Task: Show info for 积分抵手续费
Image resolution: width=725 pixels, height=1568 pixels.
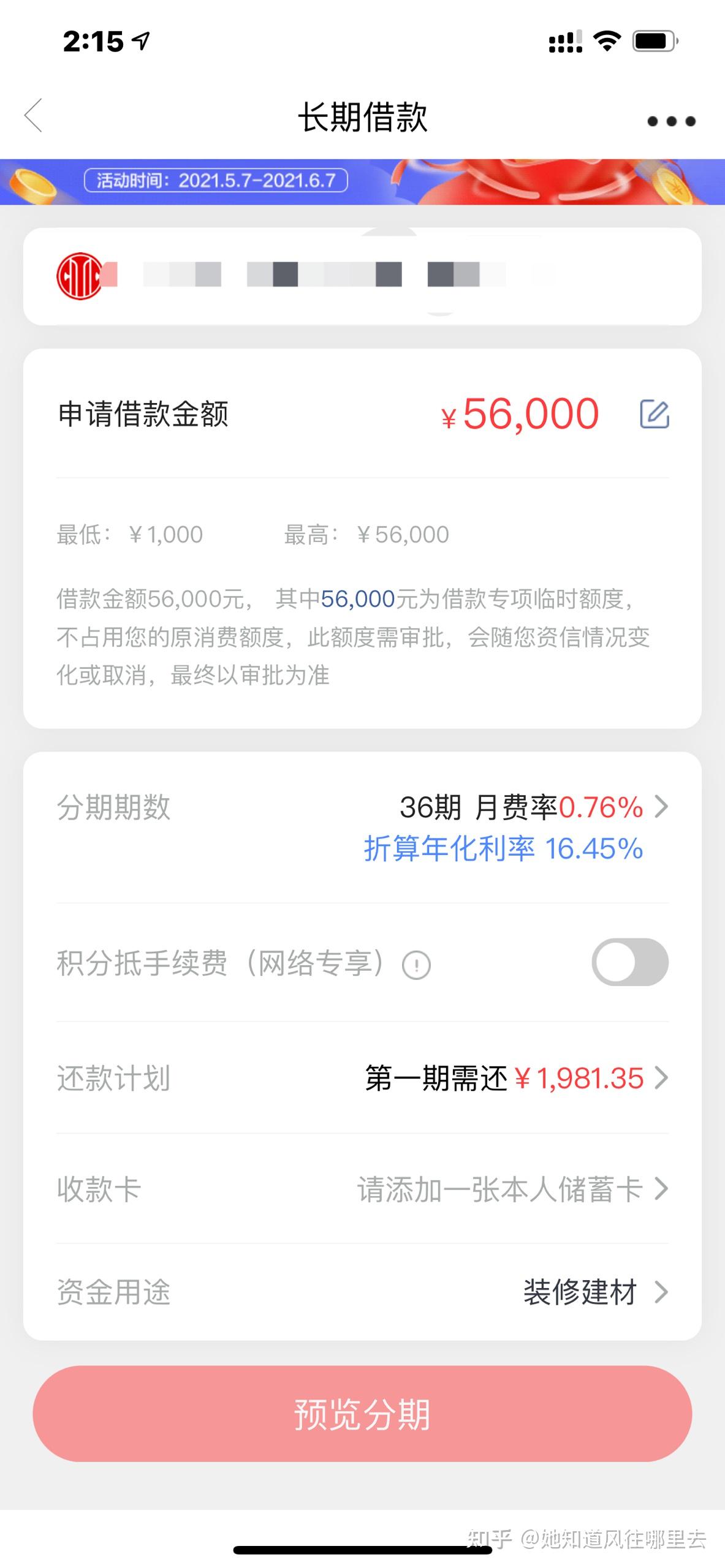Action: [416, 966]
